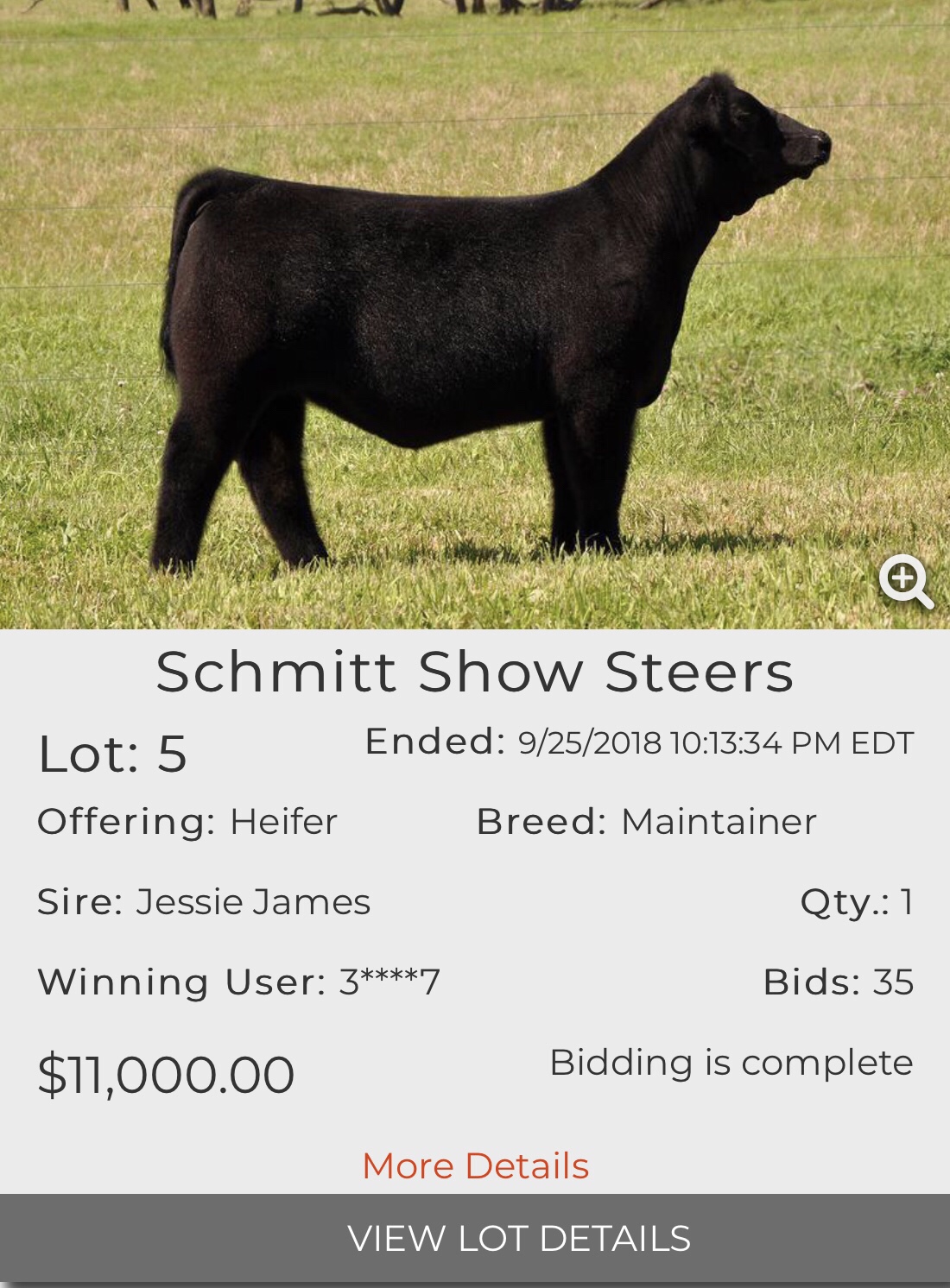Tap the VIEW LOT DETAILS button
The width and height of the screenshot is (950, 1288).
pyautogui.click(x=475, y=1238)
